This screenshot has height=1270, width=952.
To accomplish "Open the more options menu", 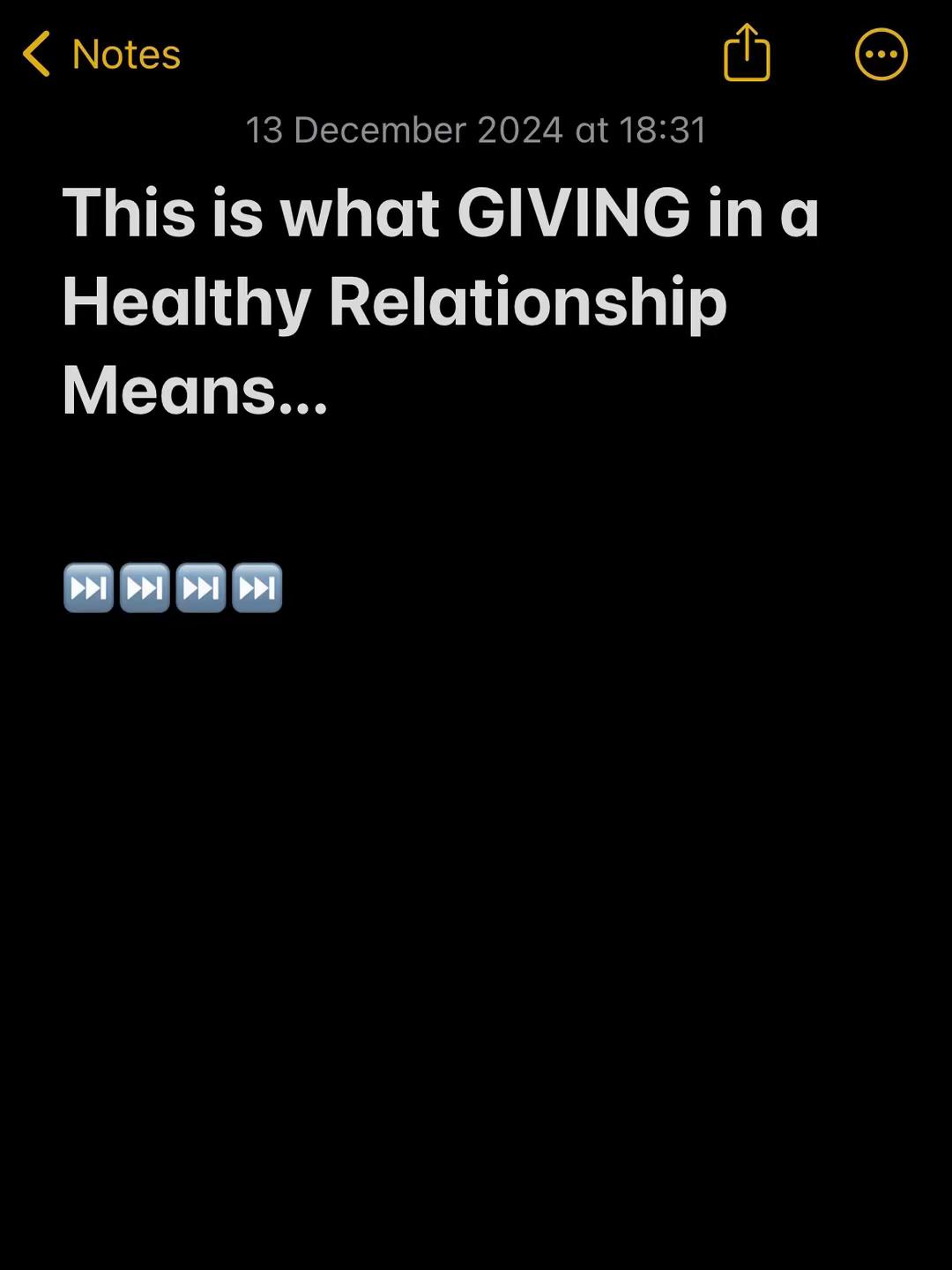I will (881, 55).
